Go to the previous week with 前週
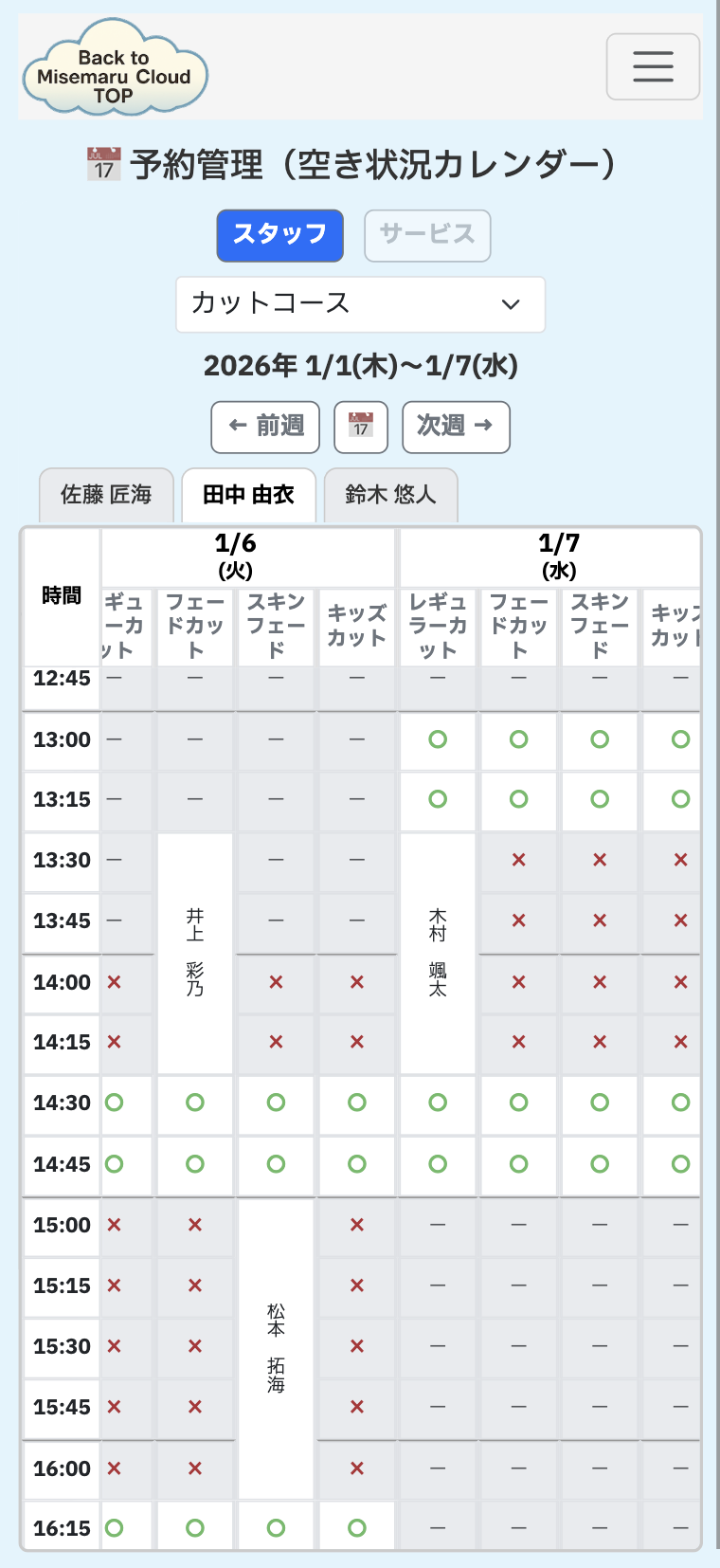Viewport: 720px width, 1568px height. [264, 428]
